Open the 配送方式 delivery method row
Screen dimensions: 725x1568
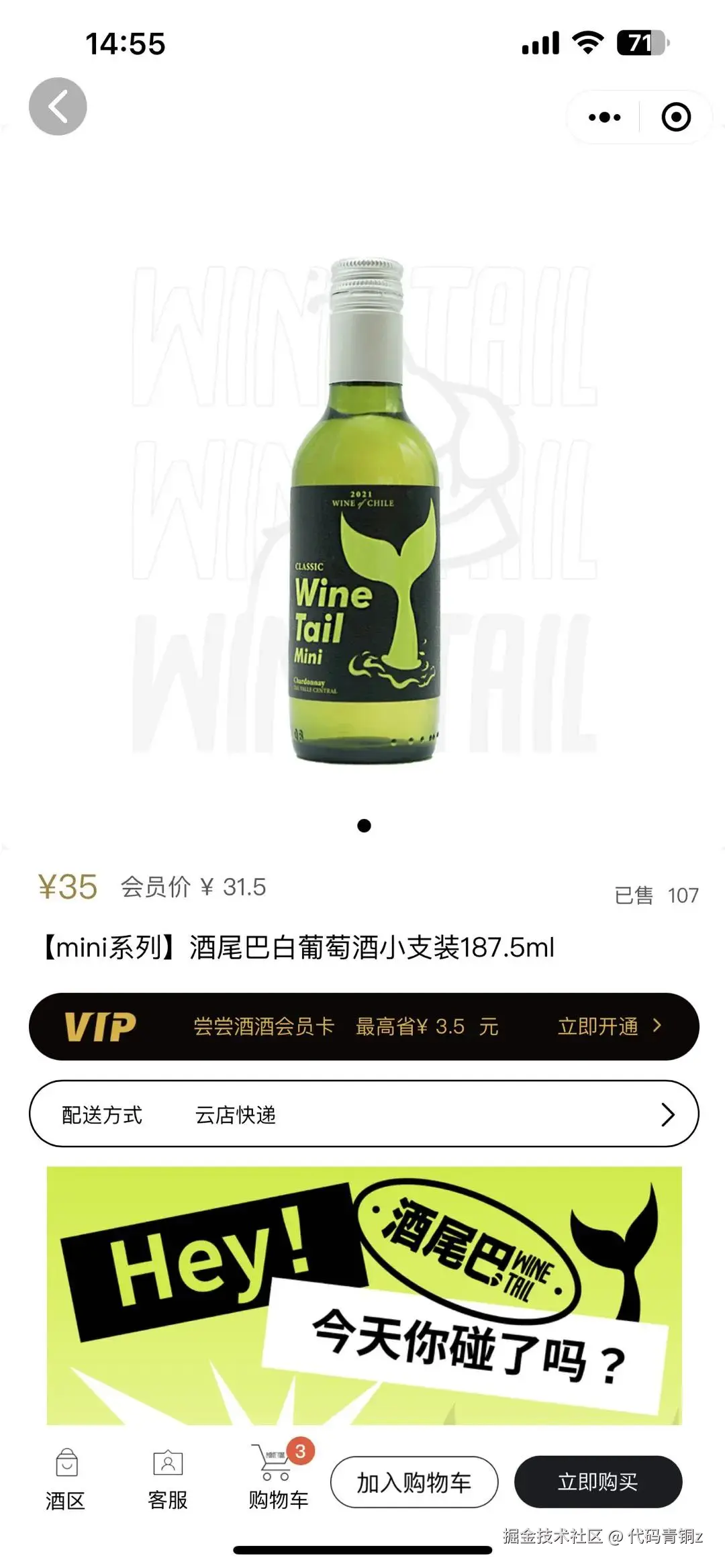tap(363, 1114)
